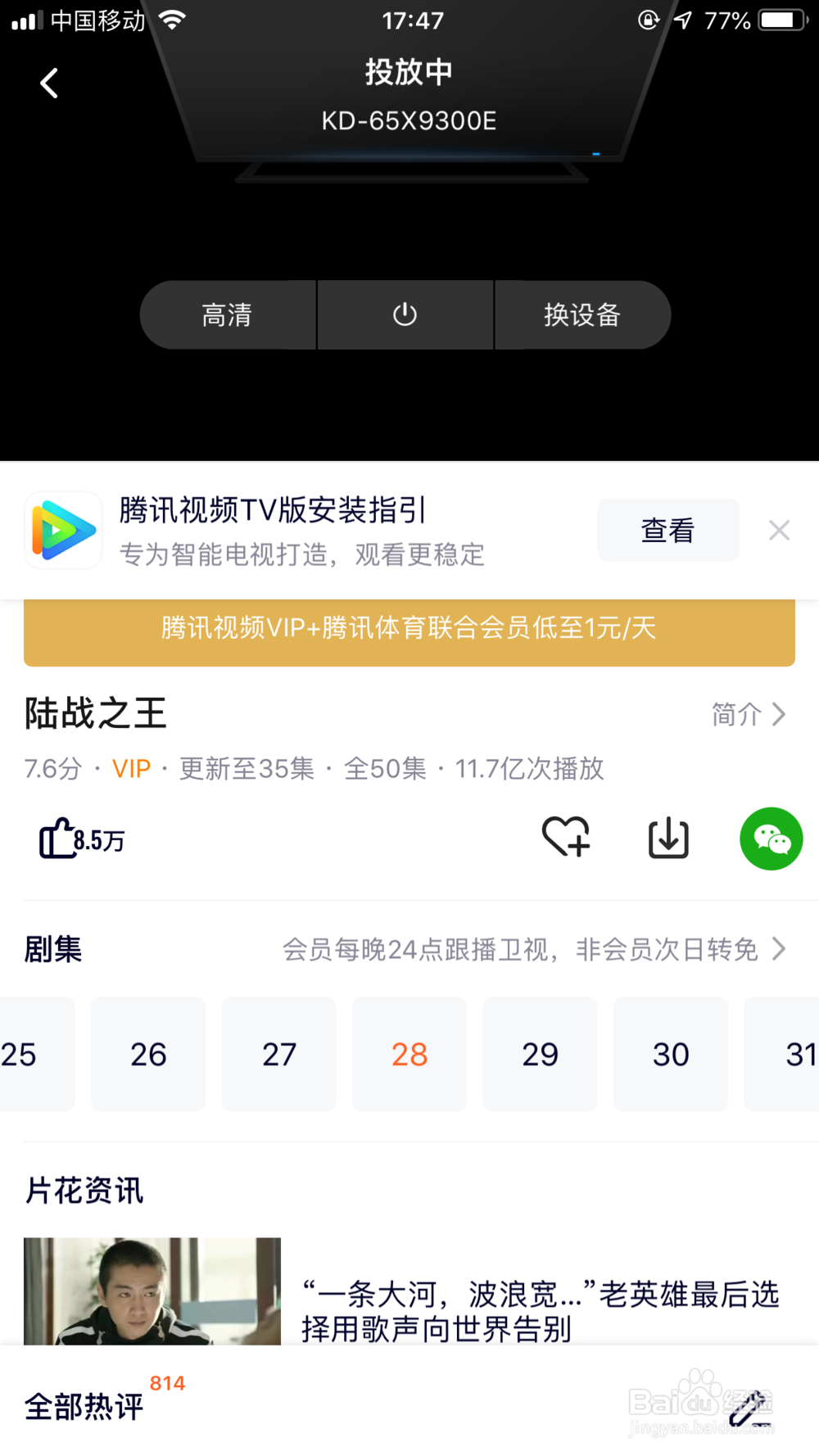
Task: View 全部热评 hot comments
Action: [82, 1406]
